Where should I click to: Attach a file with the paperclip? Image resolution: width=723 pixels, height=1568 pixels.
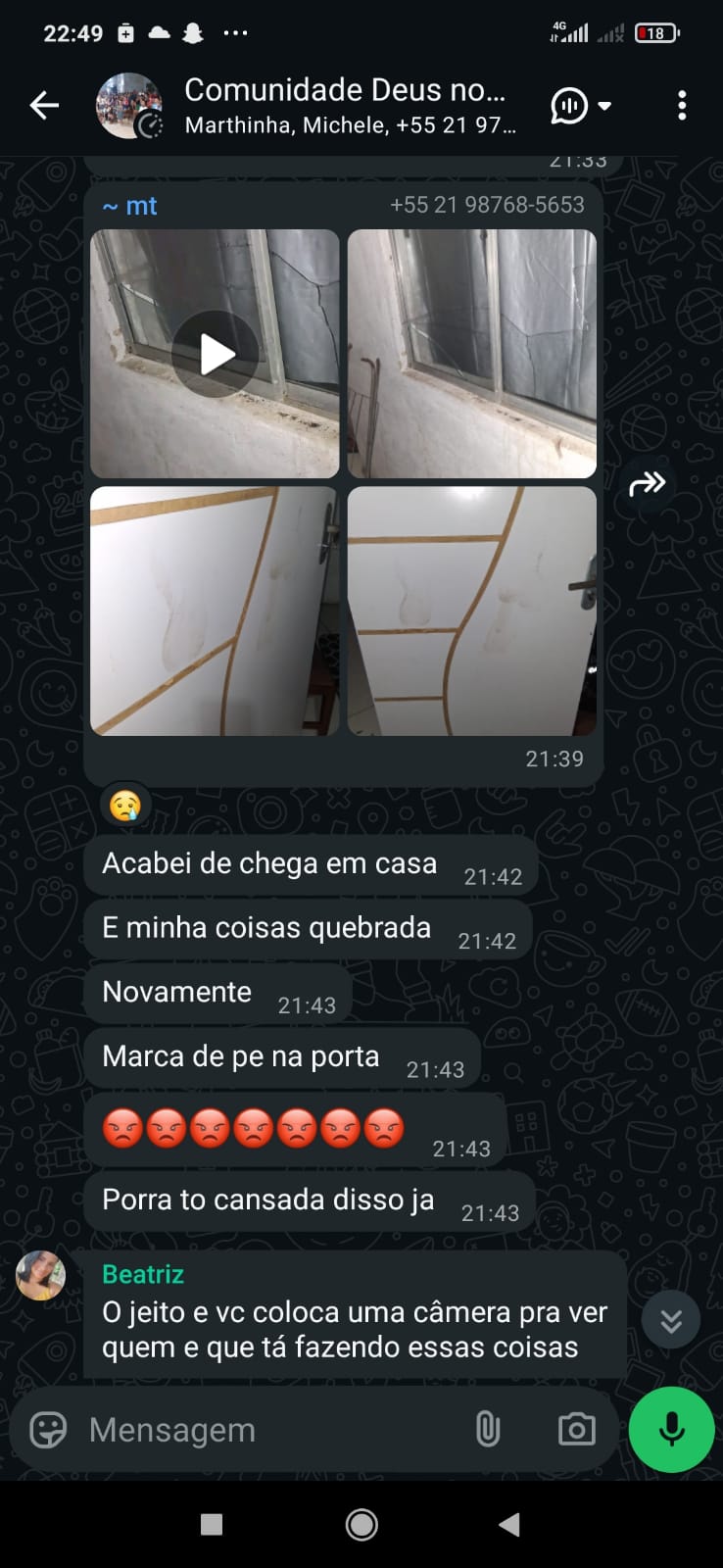487,1430
